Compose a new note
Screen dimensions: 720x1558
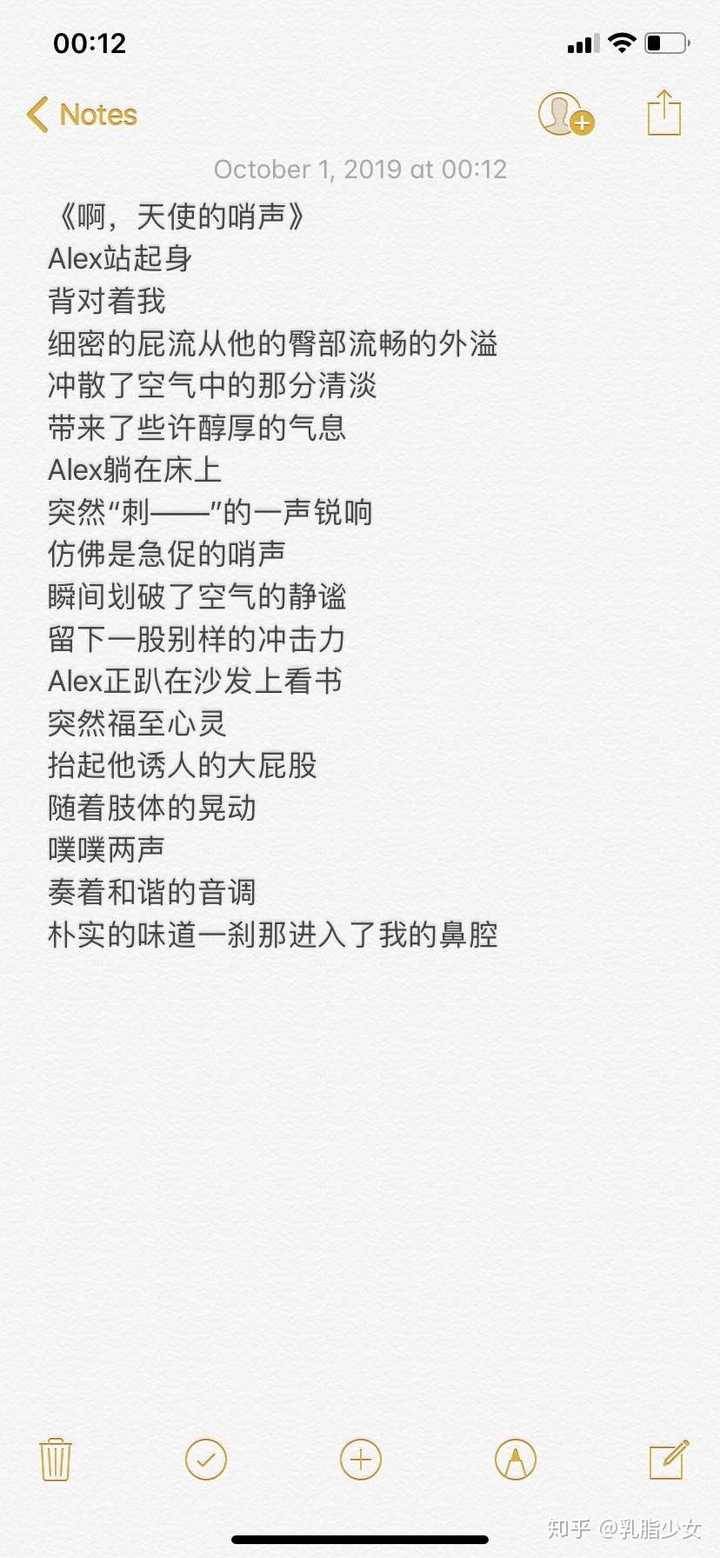669,1459
